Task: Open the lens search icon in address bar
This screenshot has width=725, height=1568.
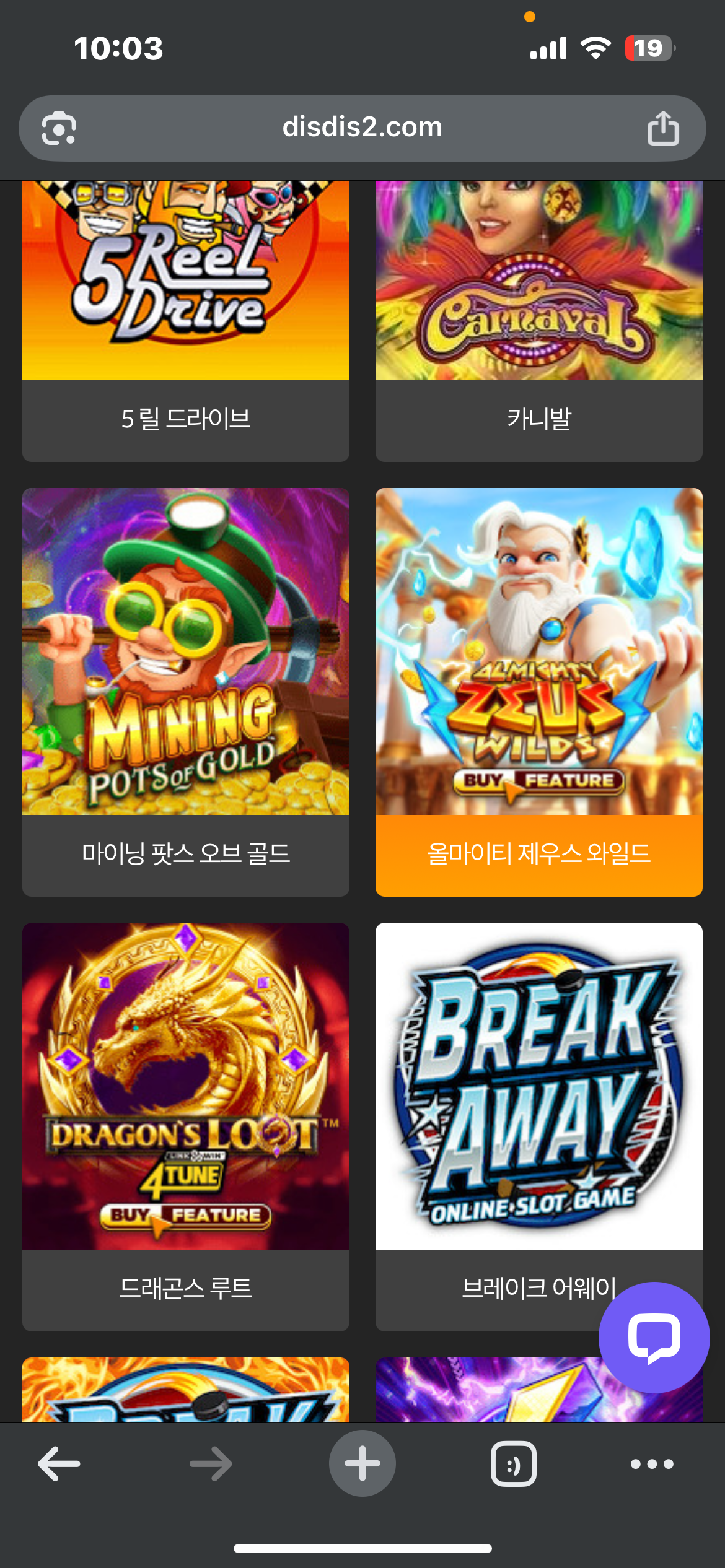Action: coord(59,129)
